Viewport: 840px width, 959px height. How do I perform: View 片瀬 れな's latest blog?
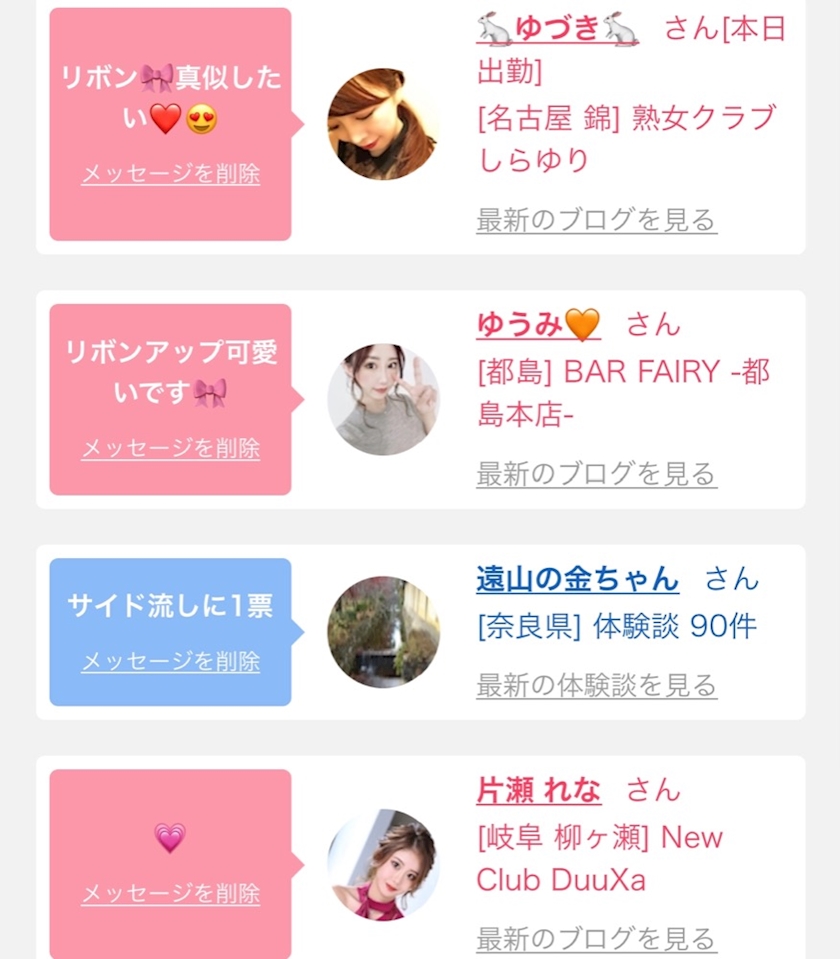[596, 939]
